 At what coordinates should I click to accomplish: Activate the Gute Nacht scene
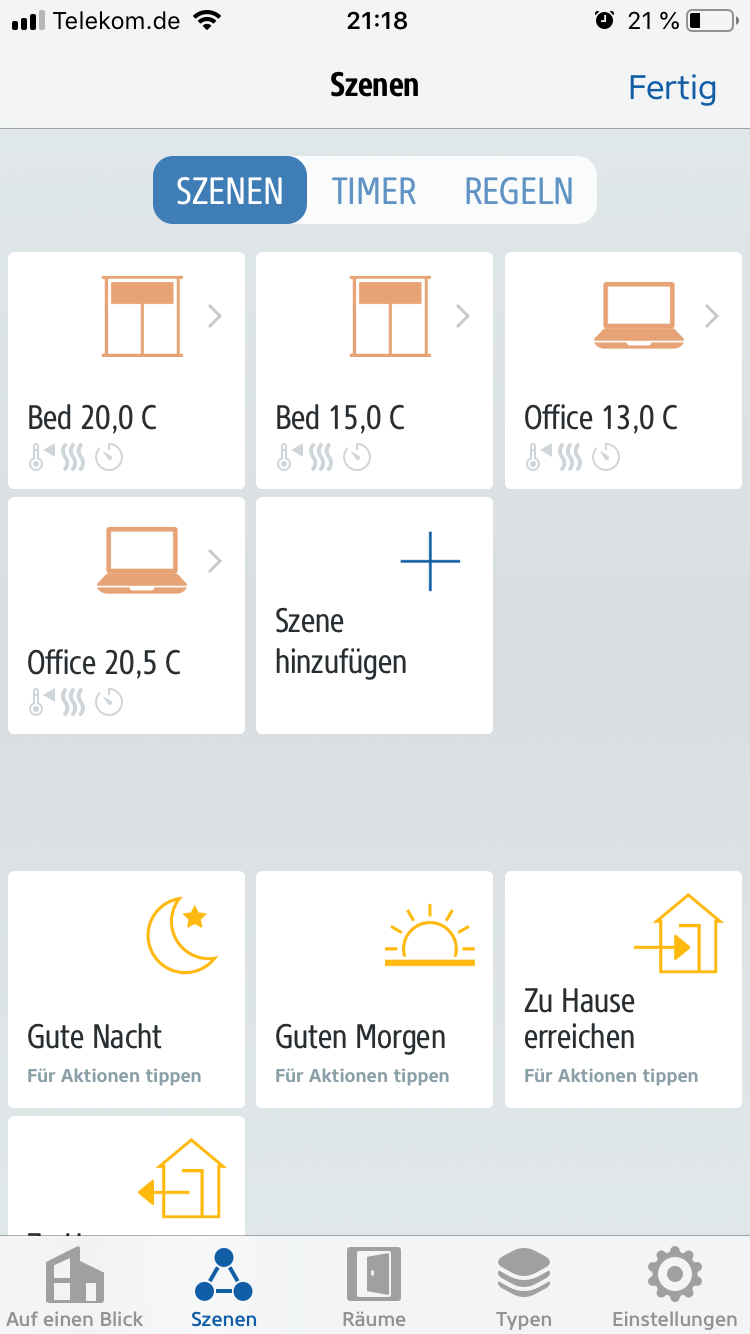(x=126, y=989)
